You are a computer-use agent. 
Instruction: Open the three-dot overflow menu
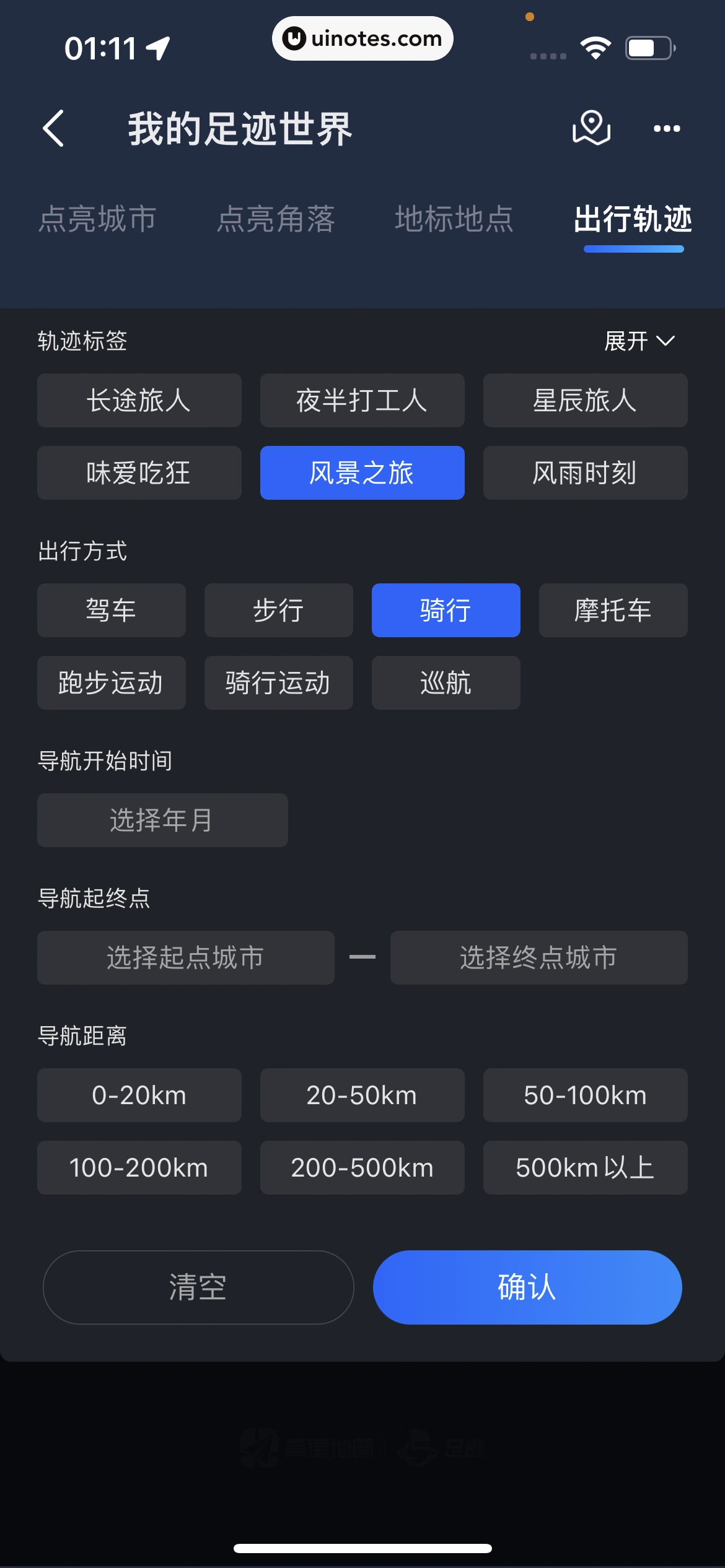[667, 129]
